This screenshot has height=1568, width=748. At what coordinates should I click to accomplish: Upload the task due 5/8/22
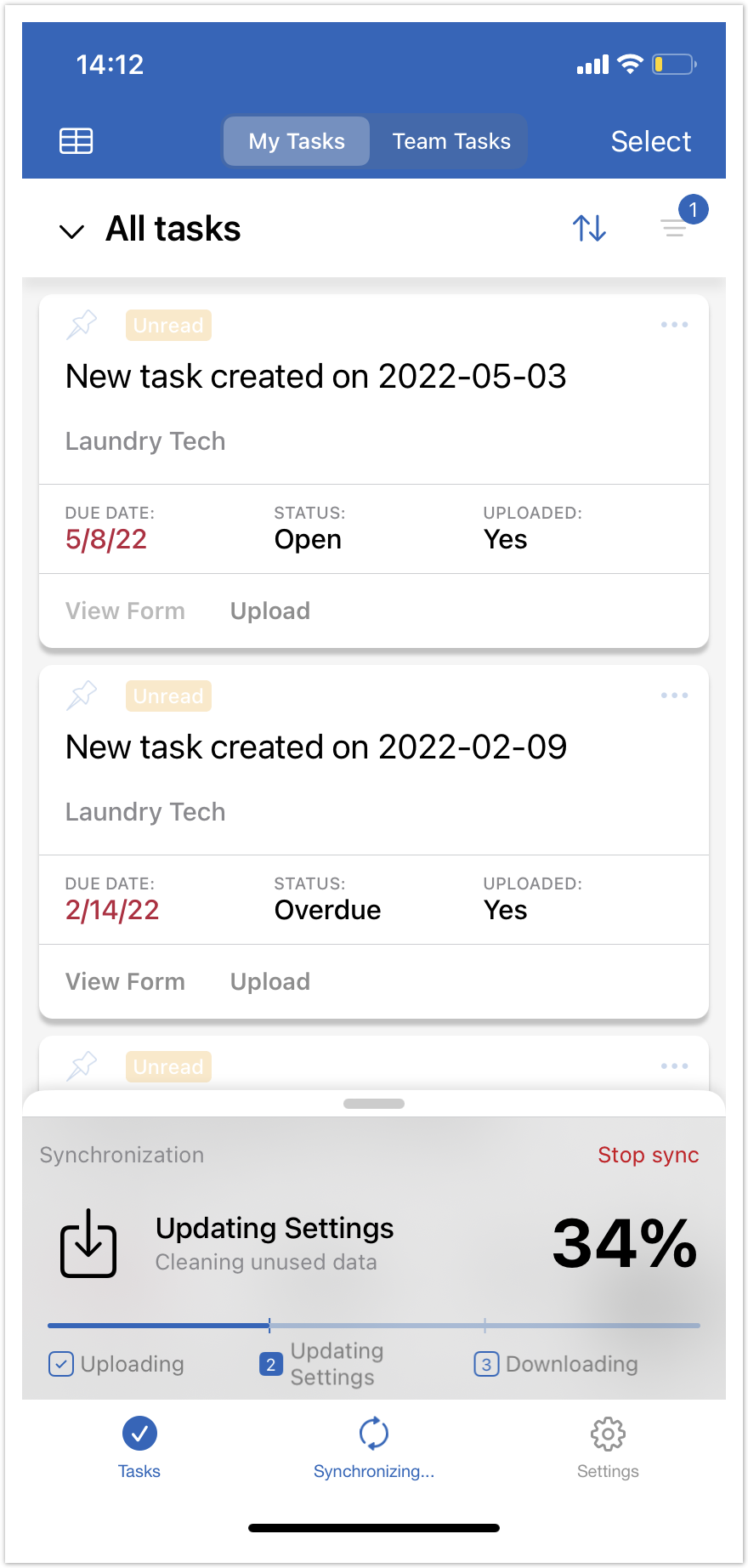[x=269, y=611]
